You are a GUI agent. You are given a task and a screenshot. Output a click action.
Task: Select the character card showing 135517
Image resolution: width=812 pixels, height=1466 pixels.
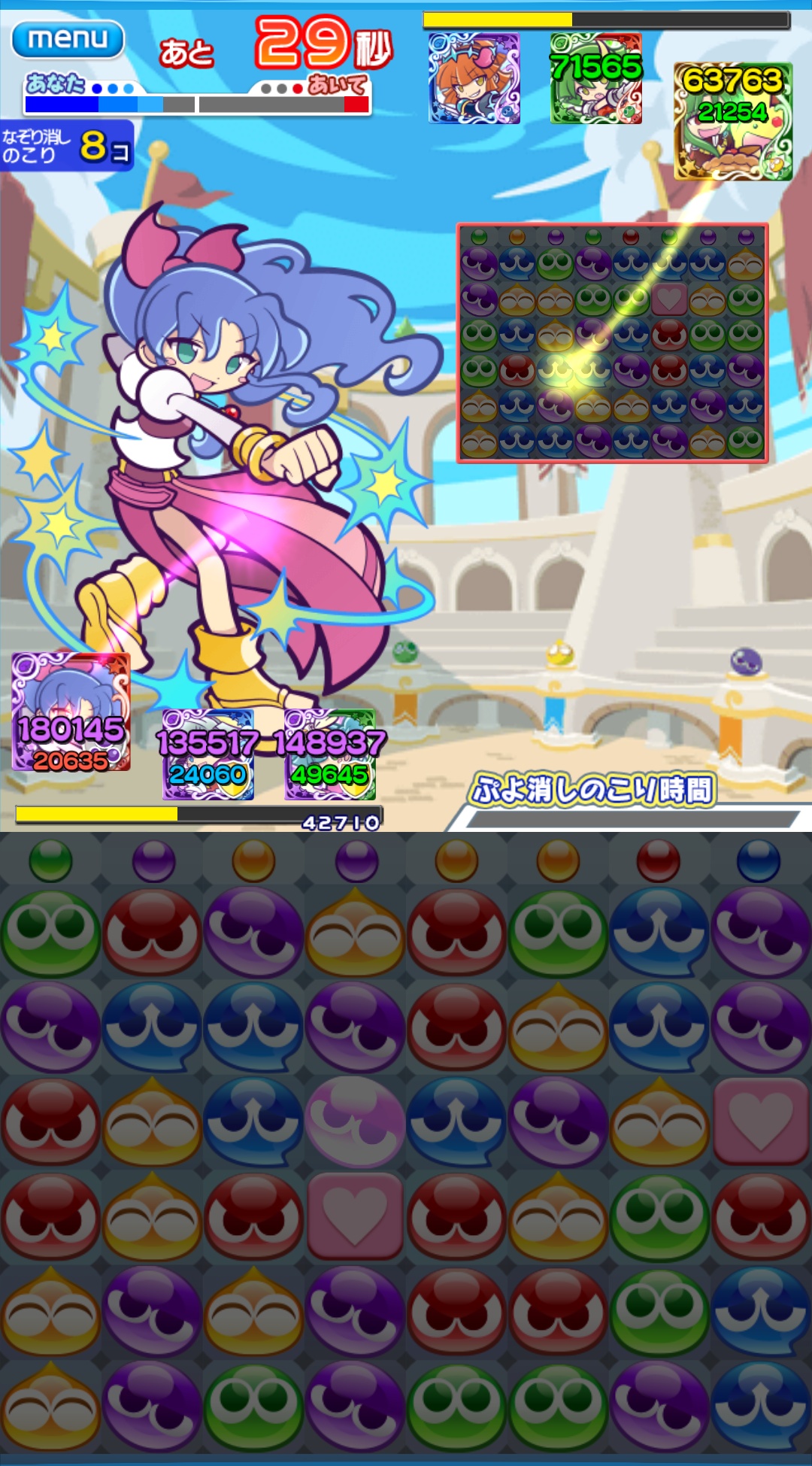point(208,754)
